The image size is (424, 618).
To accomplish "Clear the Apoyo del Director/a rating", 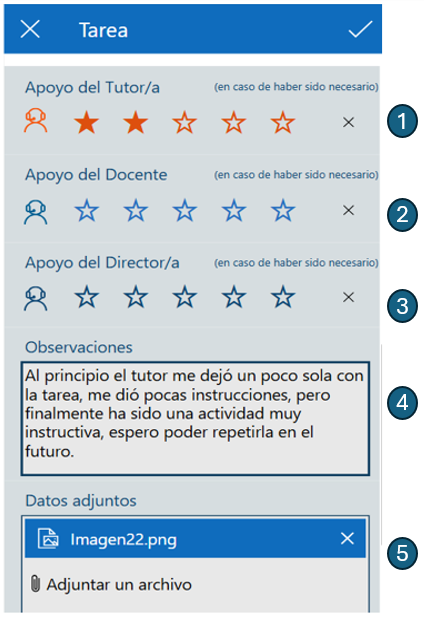I will click(x=348, y=297).
